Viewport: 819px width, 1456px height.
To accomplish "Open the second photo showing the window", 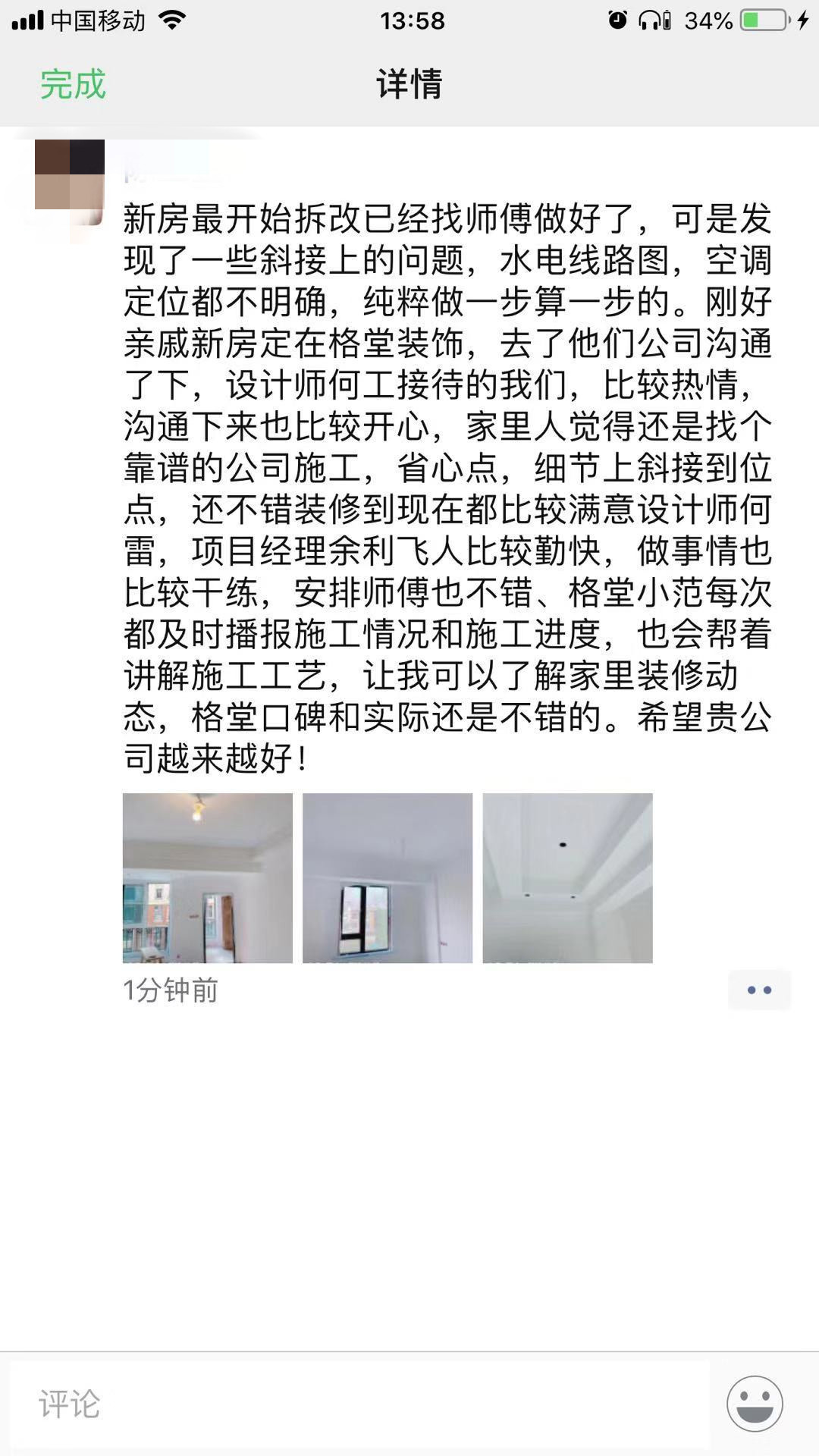I will click(x=387, y=877).
